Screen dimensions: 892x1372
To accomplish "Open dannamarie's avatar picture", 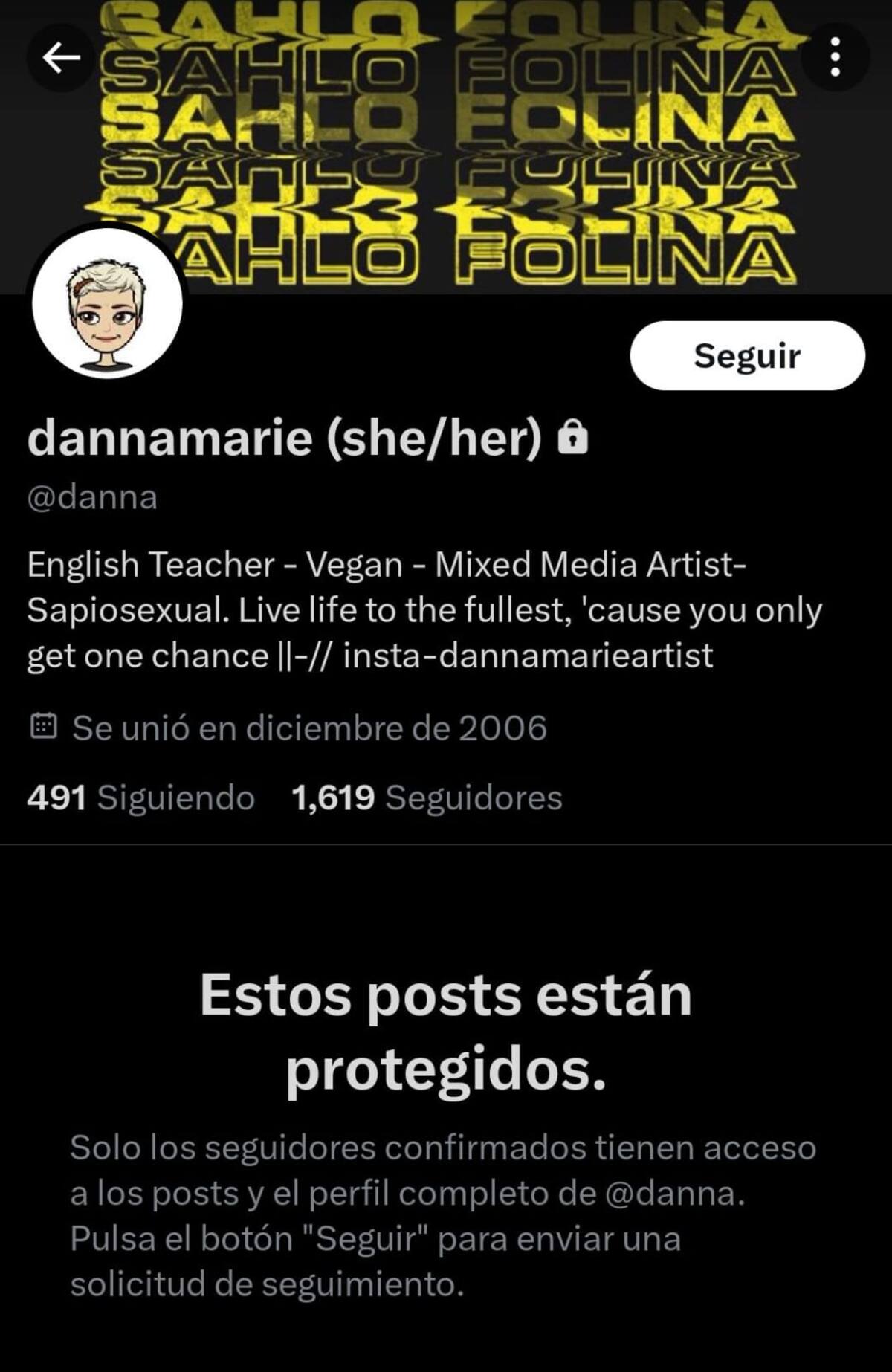I will [x=107, y=303].
